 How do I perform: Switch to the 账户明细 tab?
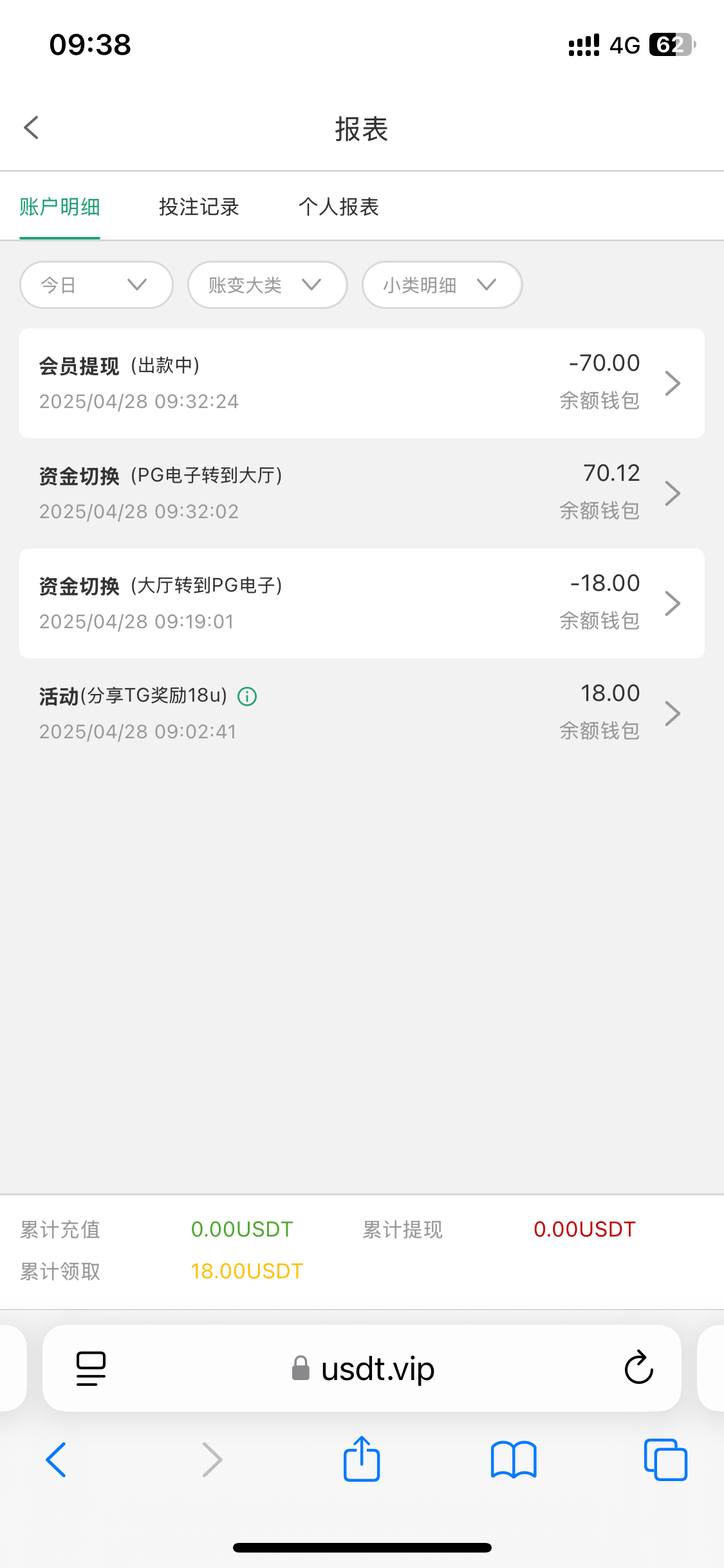click(59, 207)
